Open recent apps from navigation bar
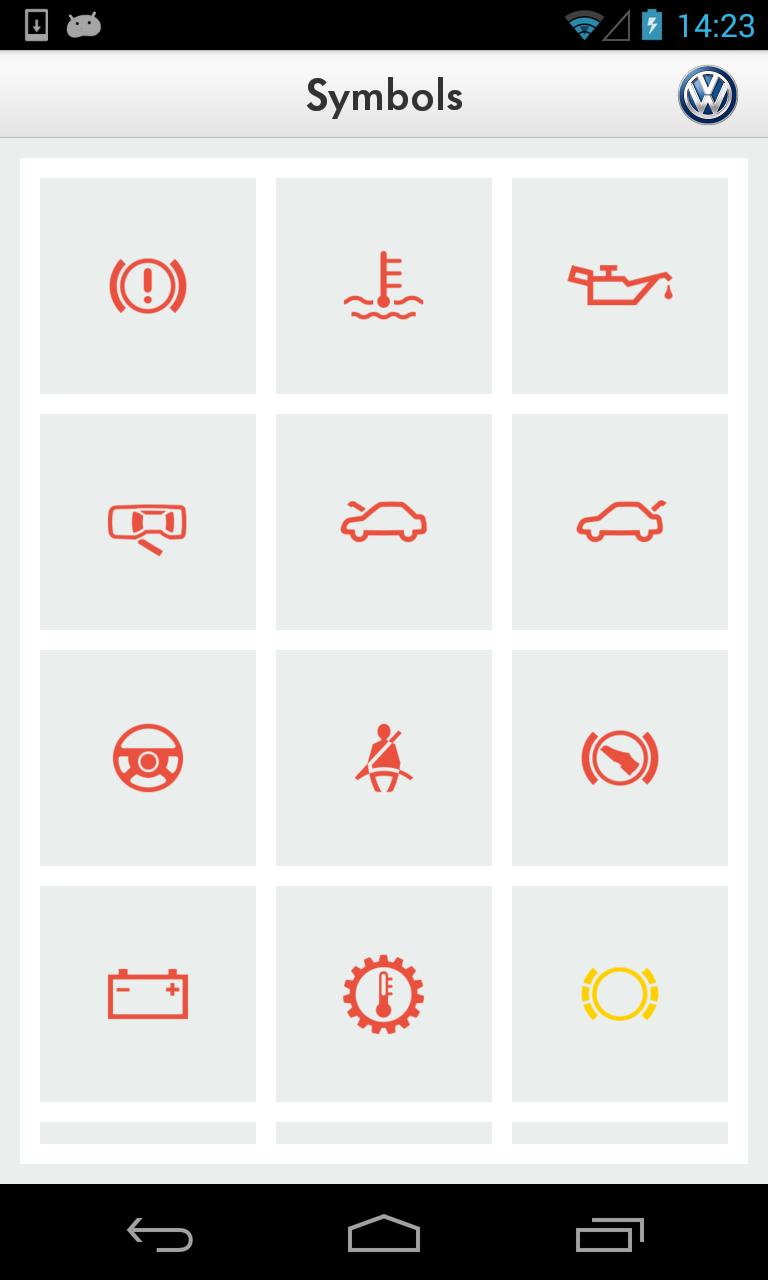 [610, 1234]
